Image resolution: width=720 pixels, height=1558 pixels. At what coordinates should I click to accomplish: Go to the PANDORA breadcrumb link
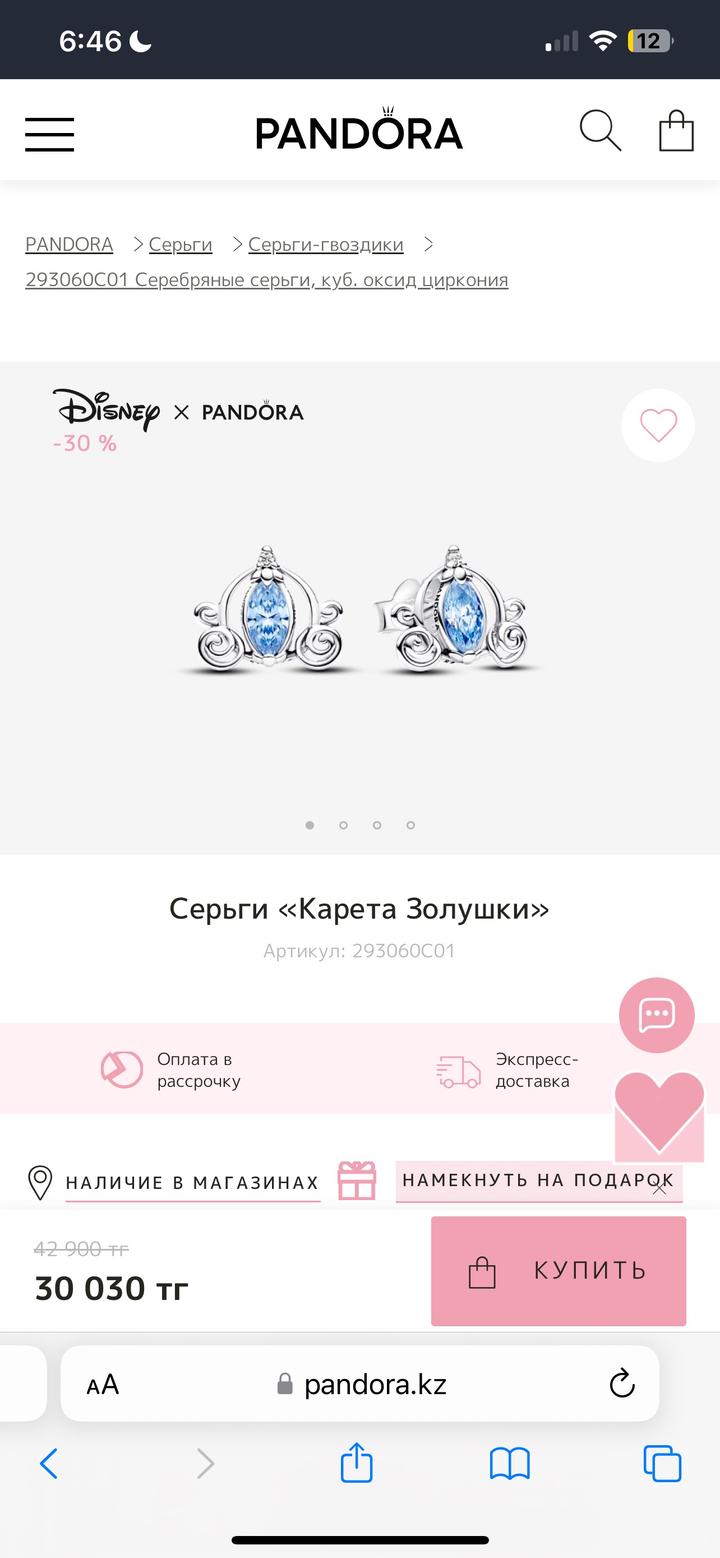(x=69, y=244)
